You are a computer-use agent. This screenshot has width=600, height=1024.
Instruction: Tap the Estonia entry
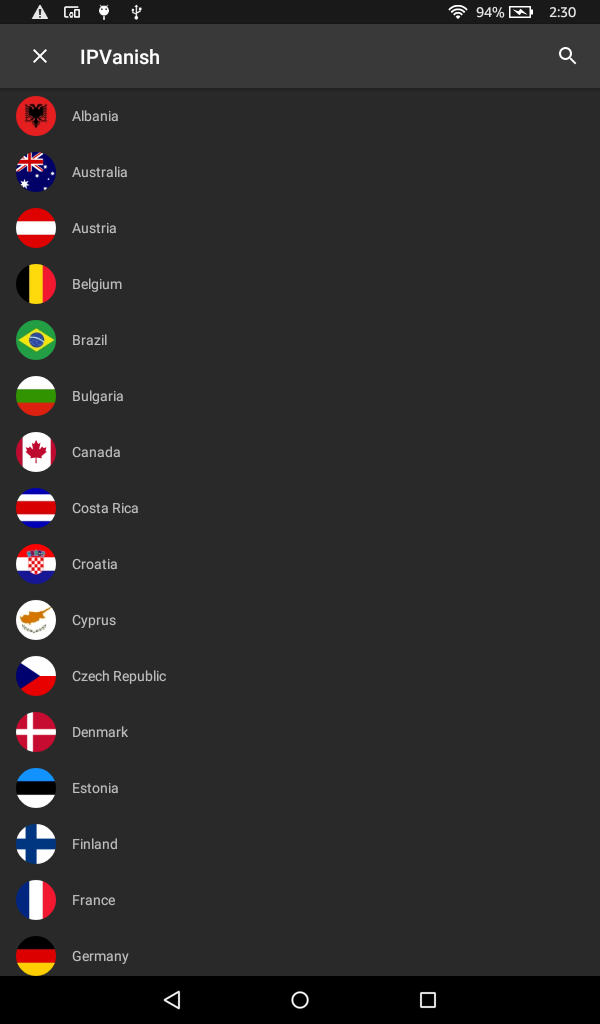point(95,788)
